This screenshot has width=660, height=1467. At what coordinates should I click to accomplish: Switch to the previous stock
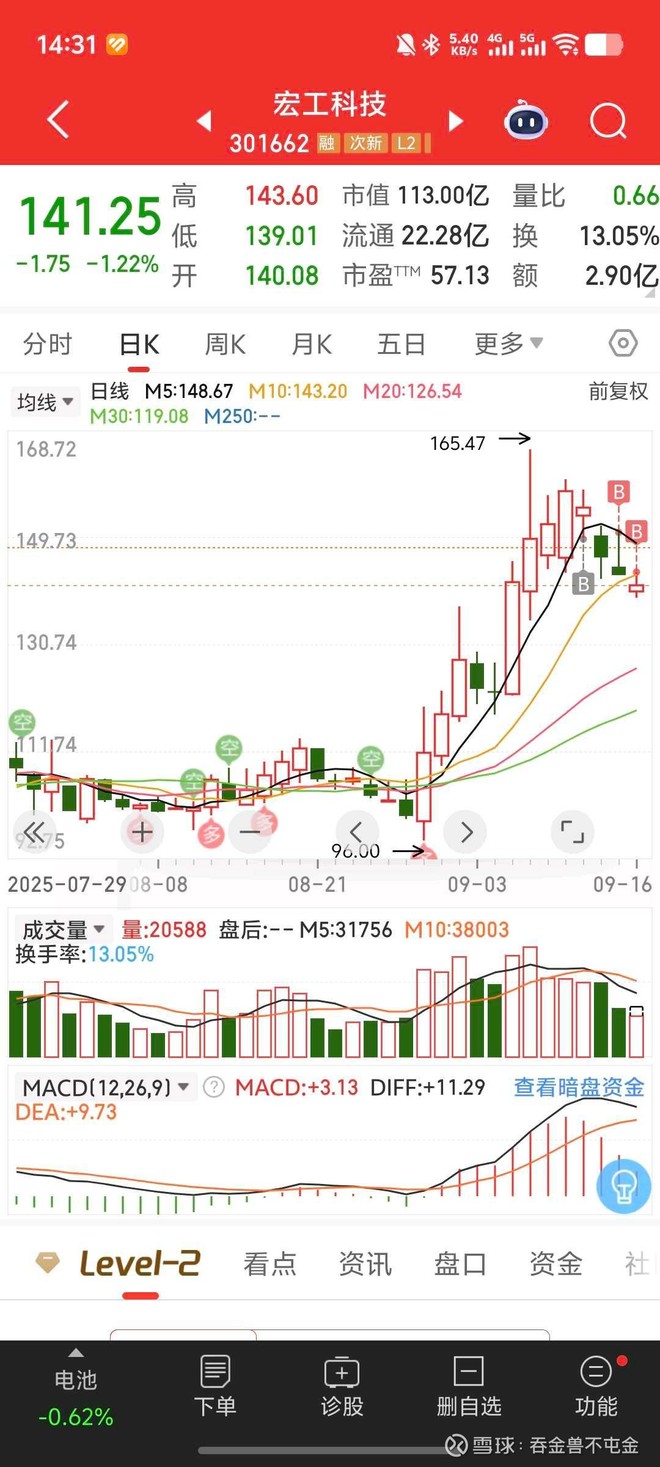coord(204,122)
